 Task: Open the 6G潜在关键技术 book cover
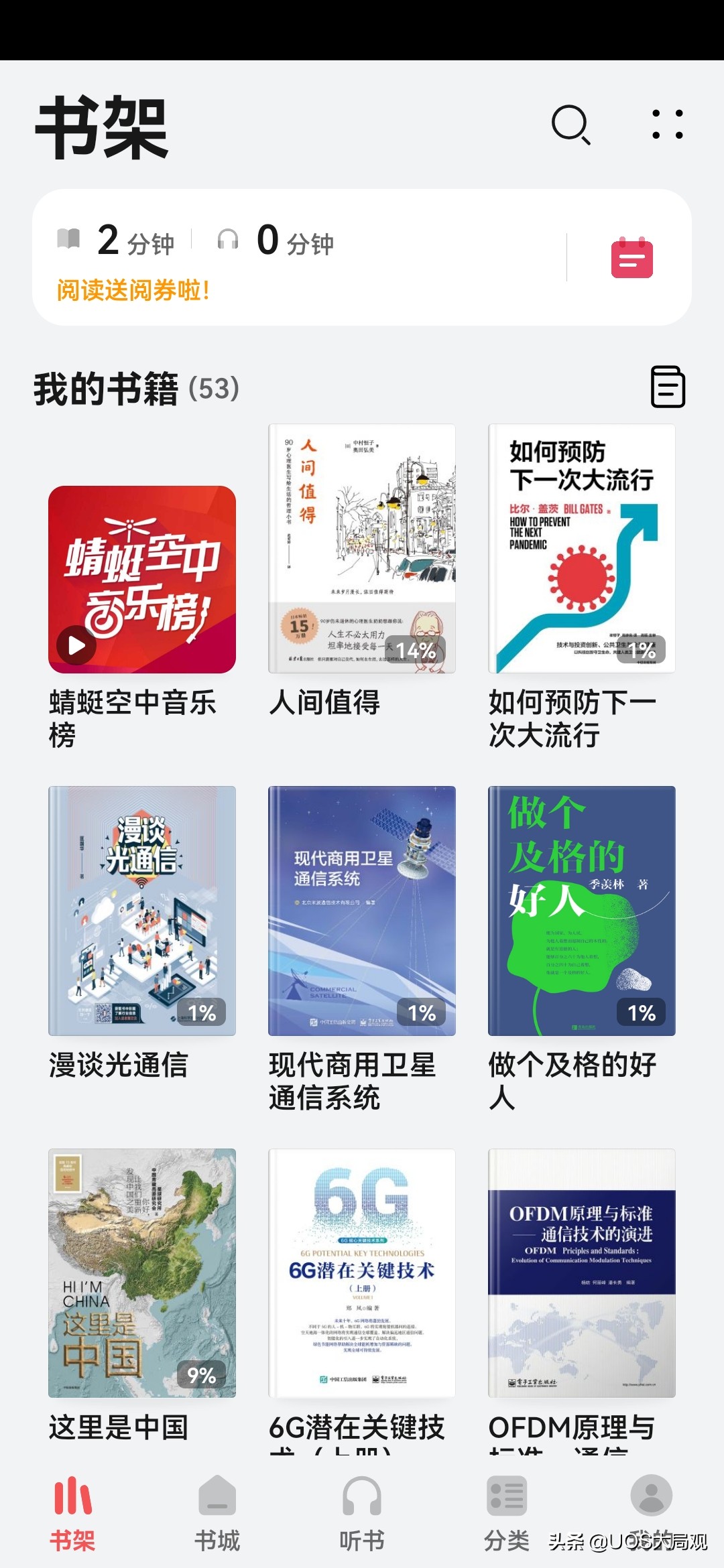click(x=362, y=1273)
